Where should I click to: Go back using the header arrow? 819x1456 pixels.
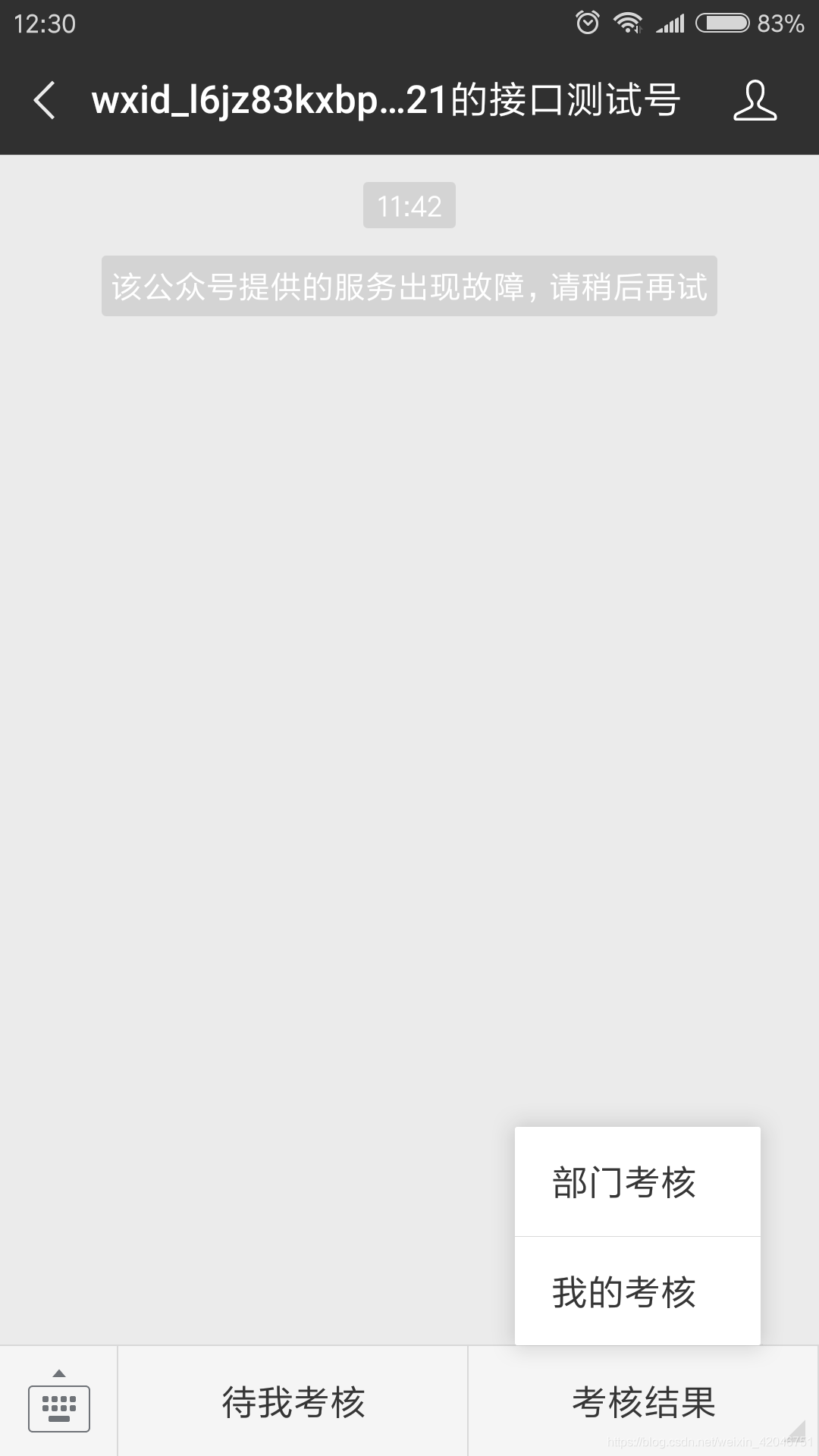pos(44,100)
